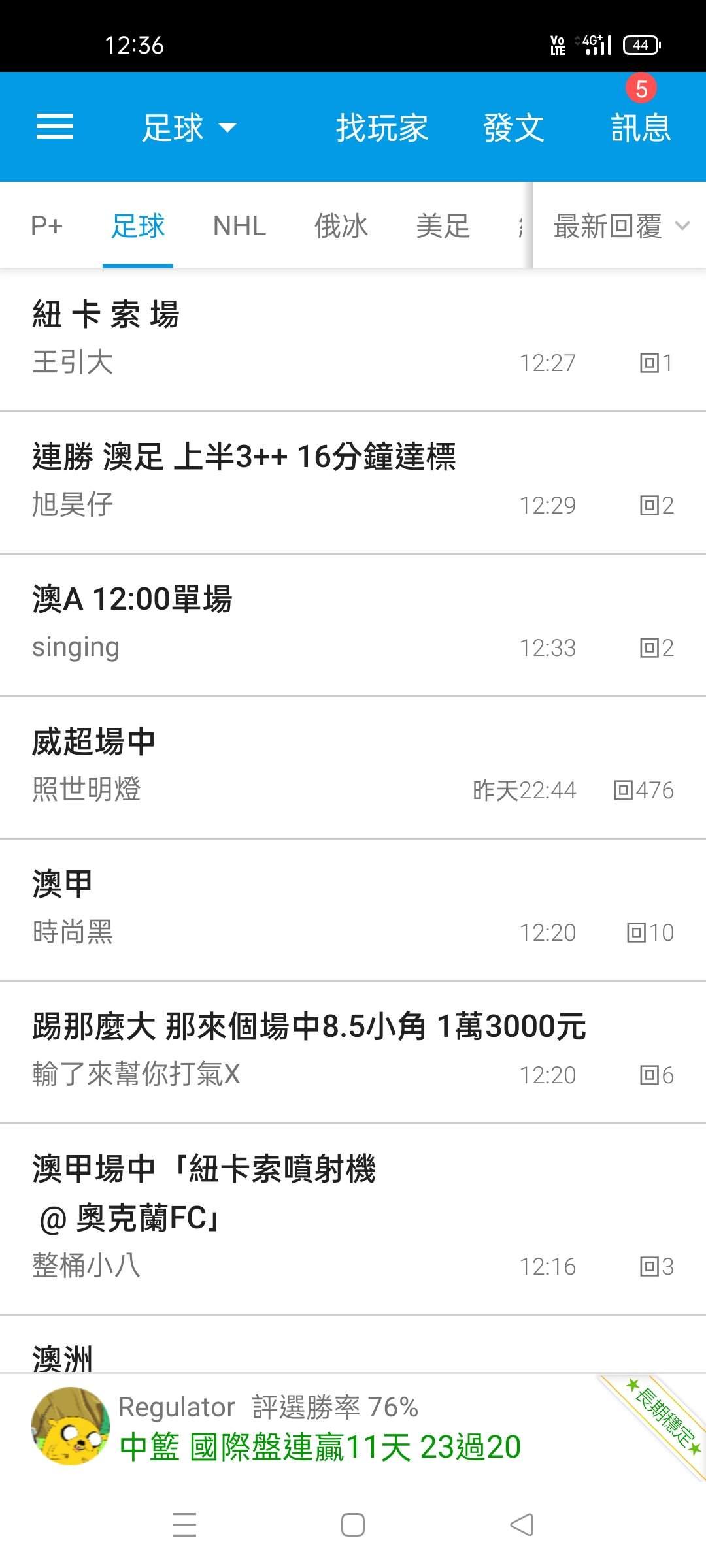
Task: Open the 澳甲 thread by 時尚黑
Action: 353,908
